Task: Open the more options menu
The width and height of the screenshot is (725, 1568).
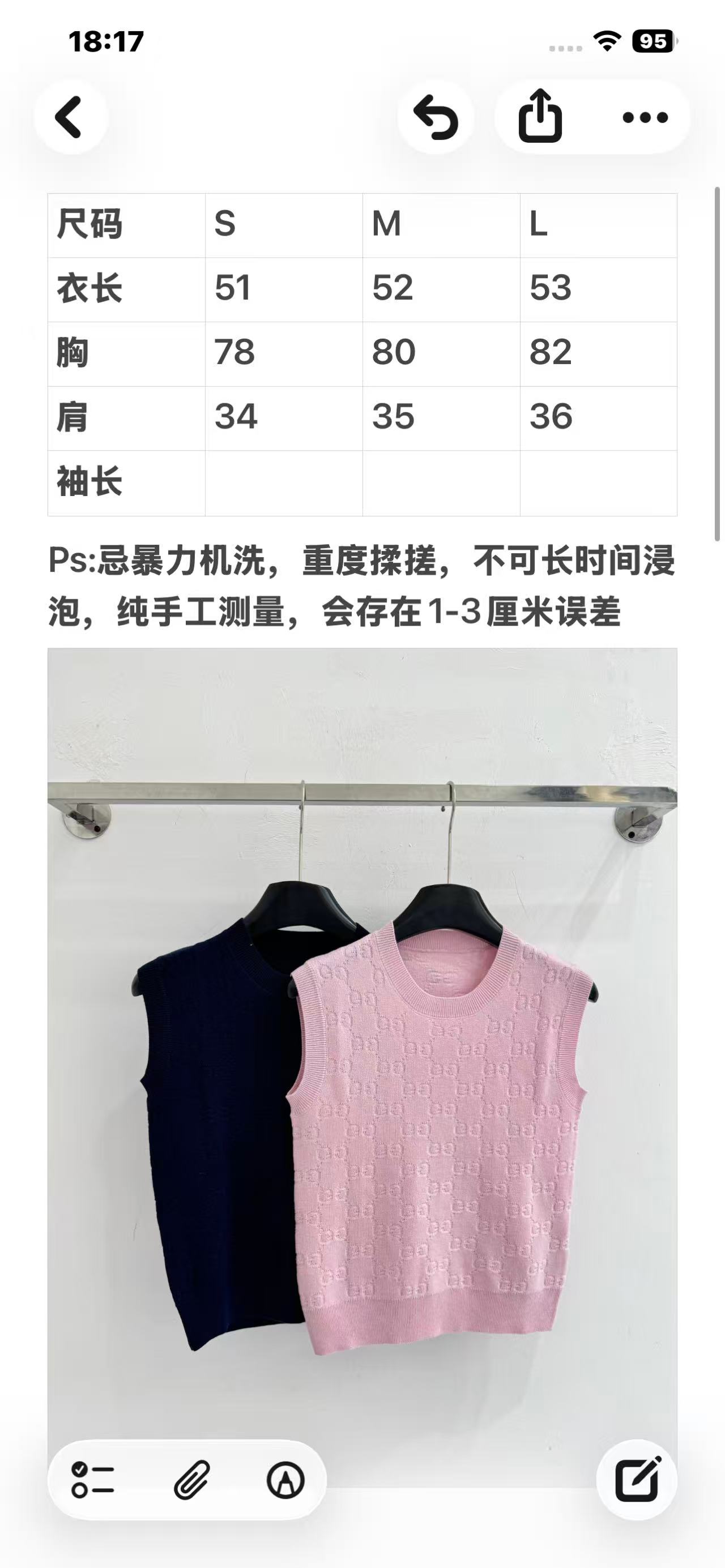Action: coord(645,117)
